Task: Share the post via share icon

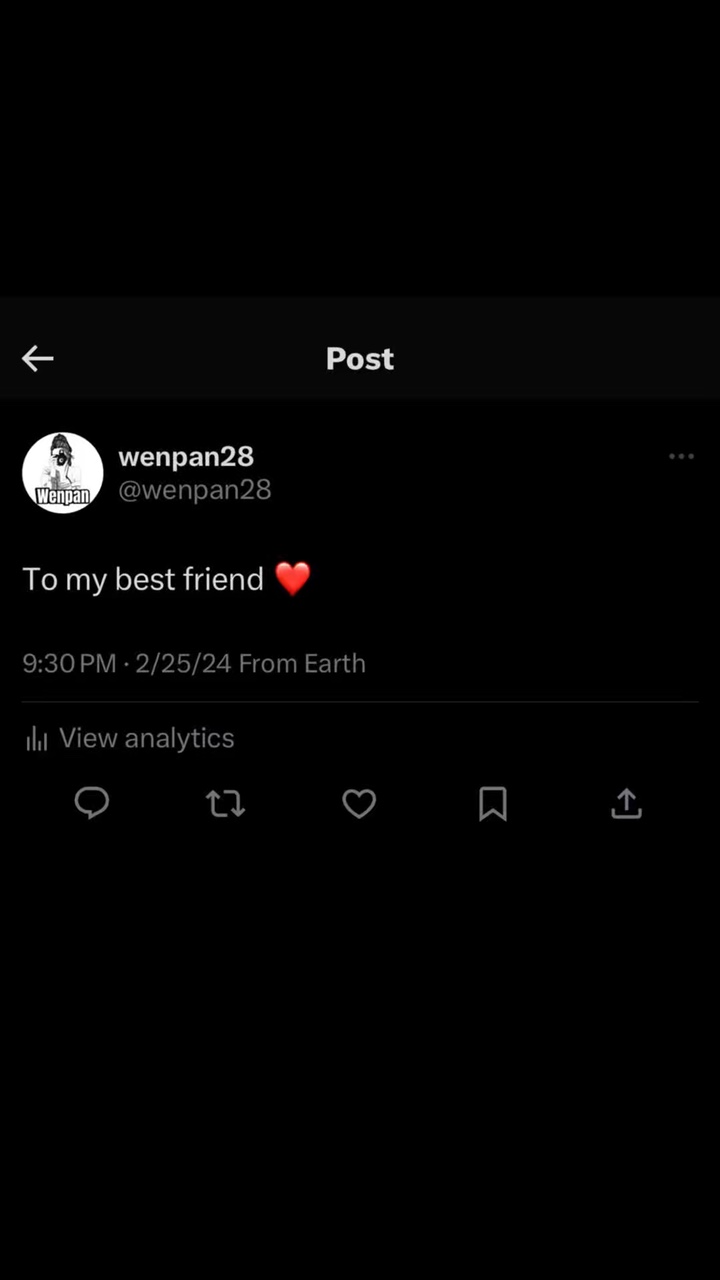Action: 626,803
